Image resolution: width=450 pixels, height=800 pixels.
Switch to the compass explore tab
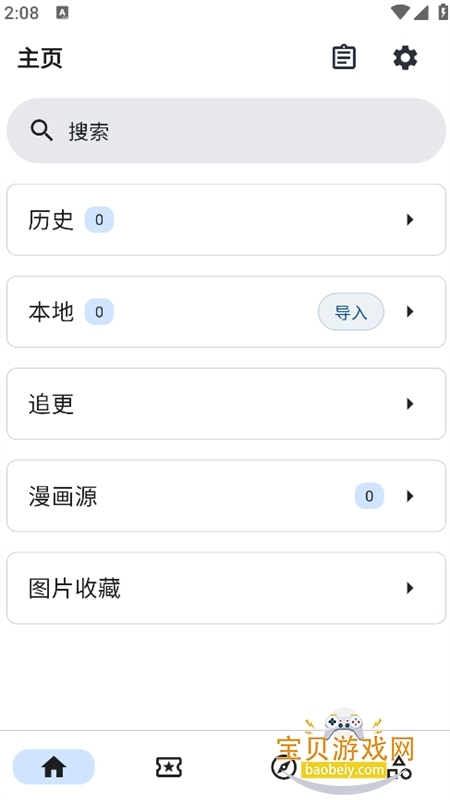pos(283,767)
